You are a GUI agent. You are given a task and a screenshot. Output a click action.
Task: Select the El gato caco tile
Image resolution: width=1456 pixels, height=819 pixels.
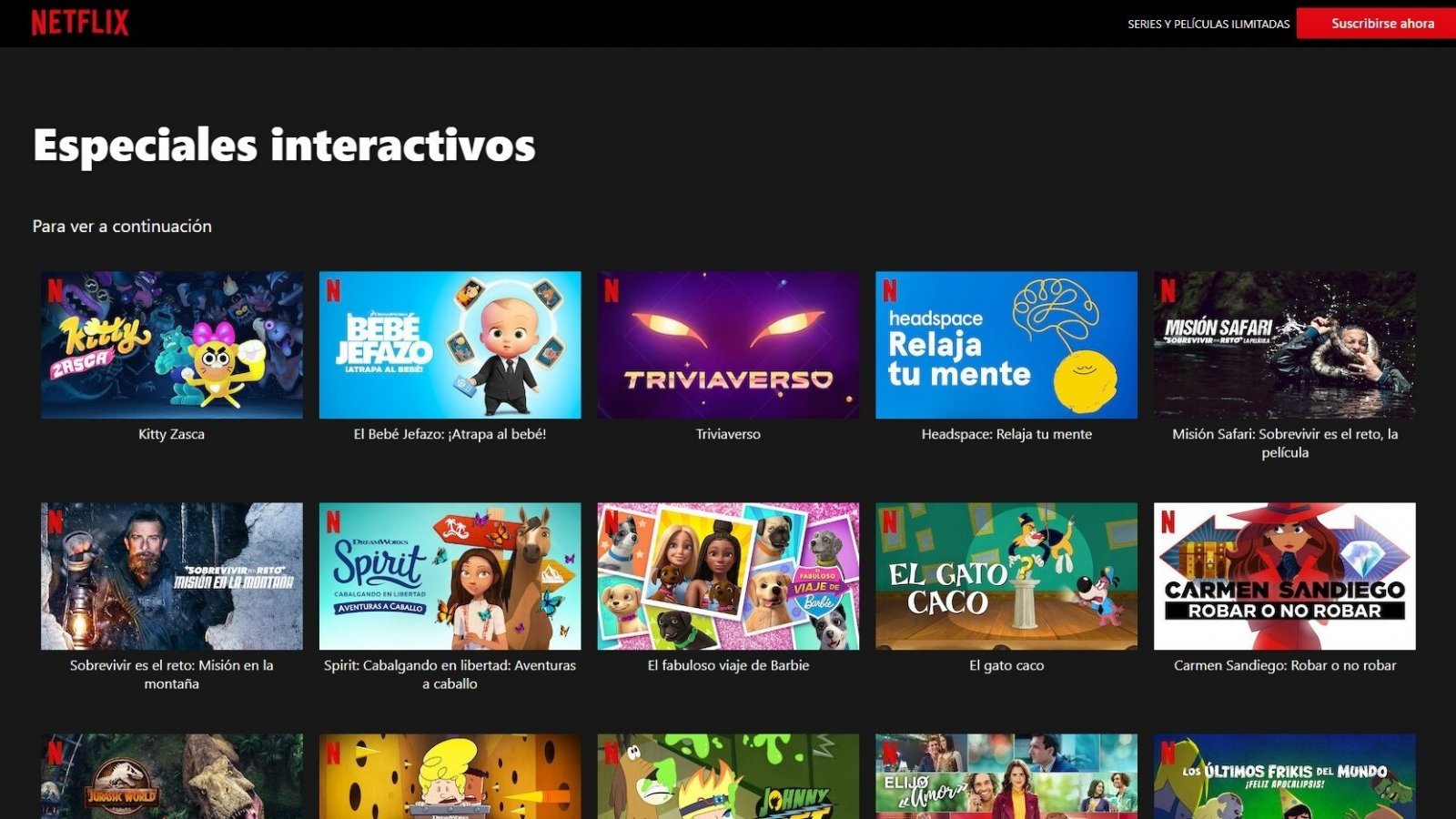tap(1006, 576)
